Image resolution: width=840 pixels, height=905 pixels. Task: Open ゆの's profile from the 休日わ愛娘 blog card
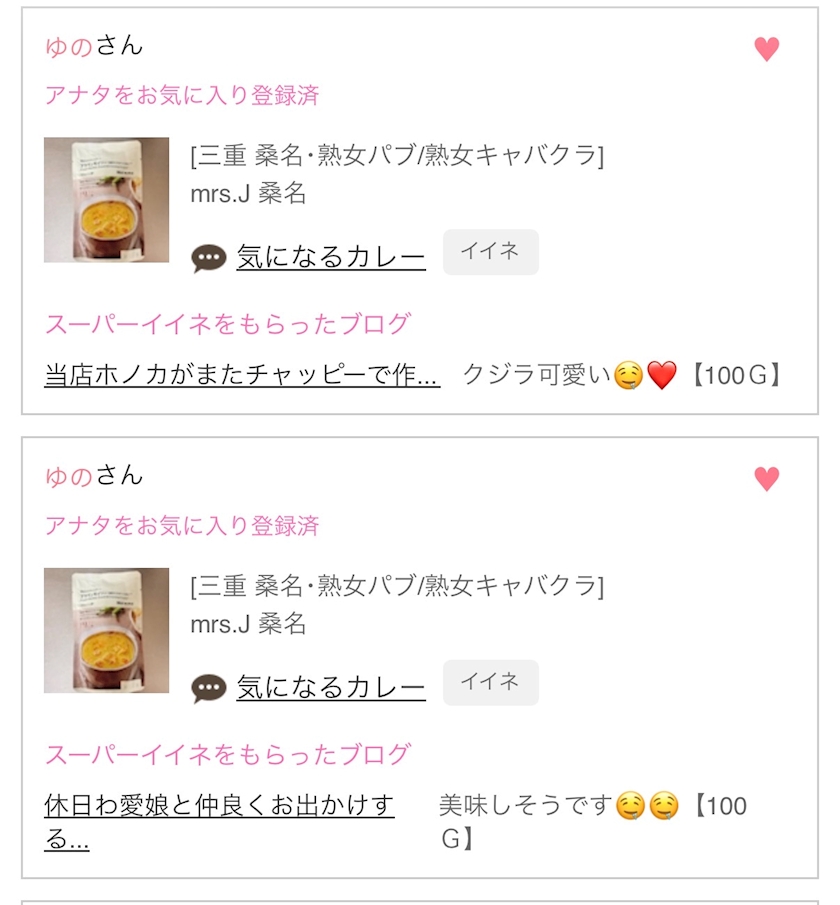[x=69, y=476]
